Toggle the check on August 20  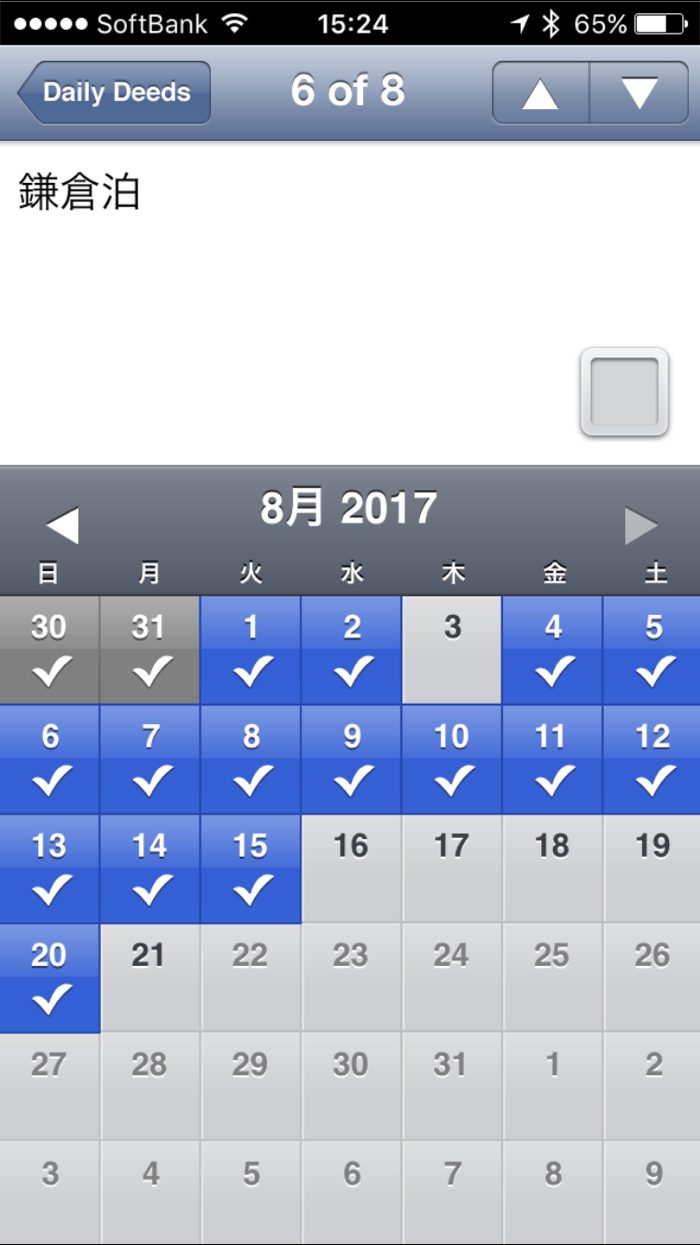click(x=49, y=977)
